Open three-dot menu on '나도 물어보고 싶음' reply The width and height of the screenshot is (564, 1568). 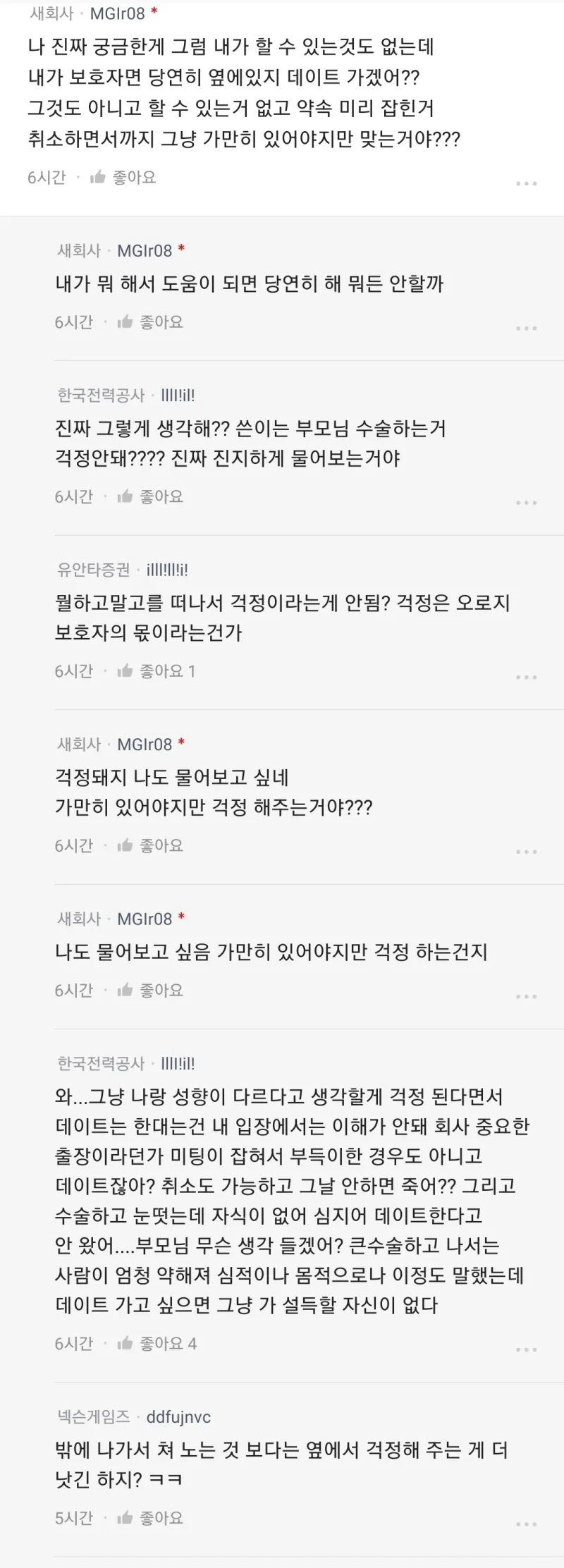click(x=526, y=996)
